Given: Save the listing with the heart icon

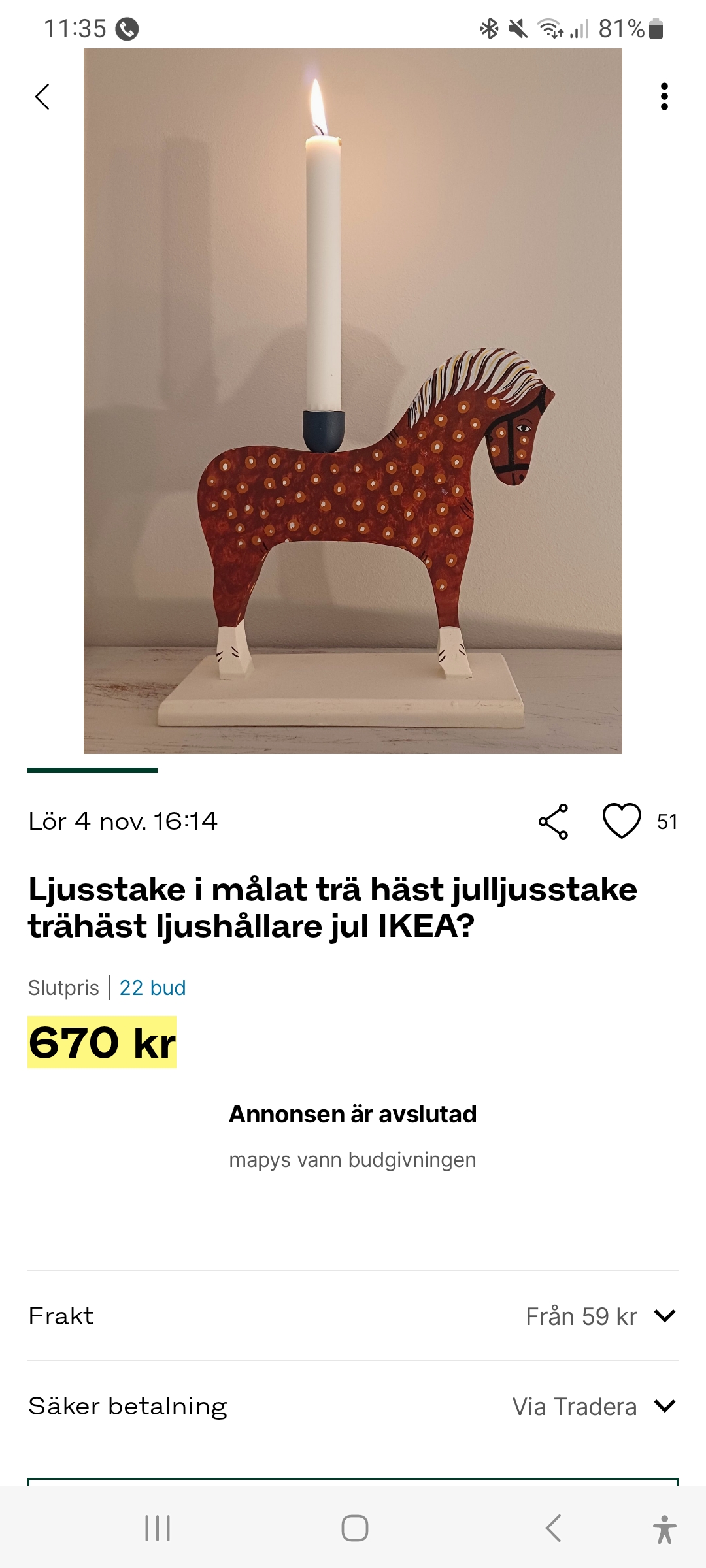Looking at the screenshot, I should [621, 821].
